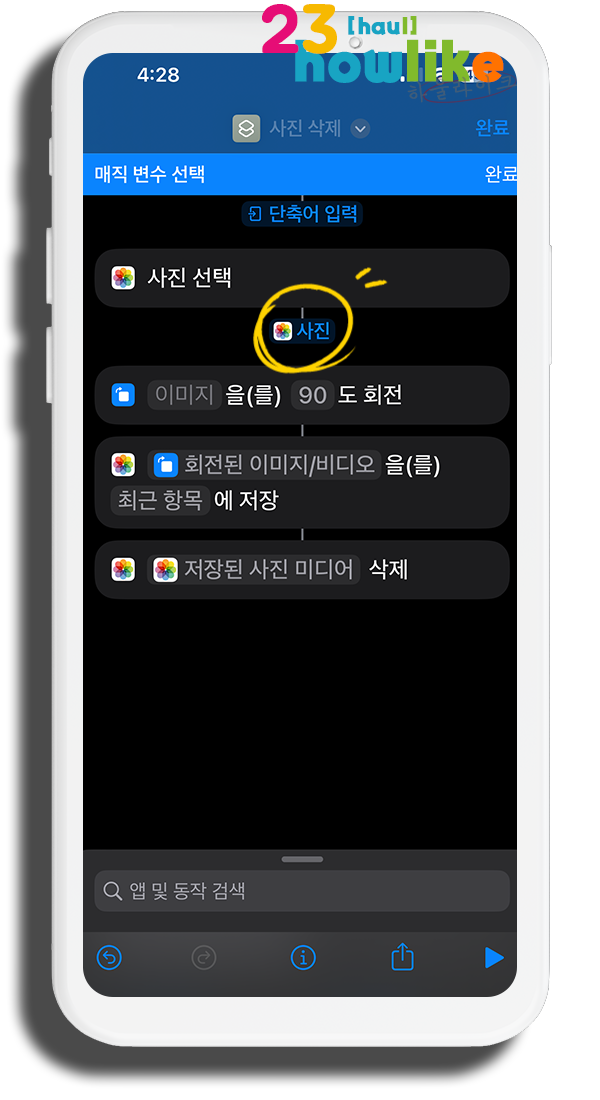Select the 사진 magic variable
Screen dimensions: 600x1100
[x=302, y=331]
